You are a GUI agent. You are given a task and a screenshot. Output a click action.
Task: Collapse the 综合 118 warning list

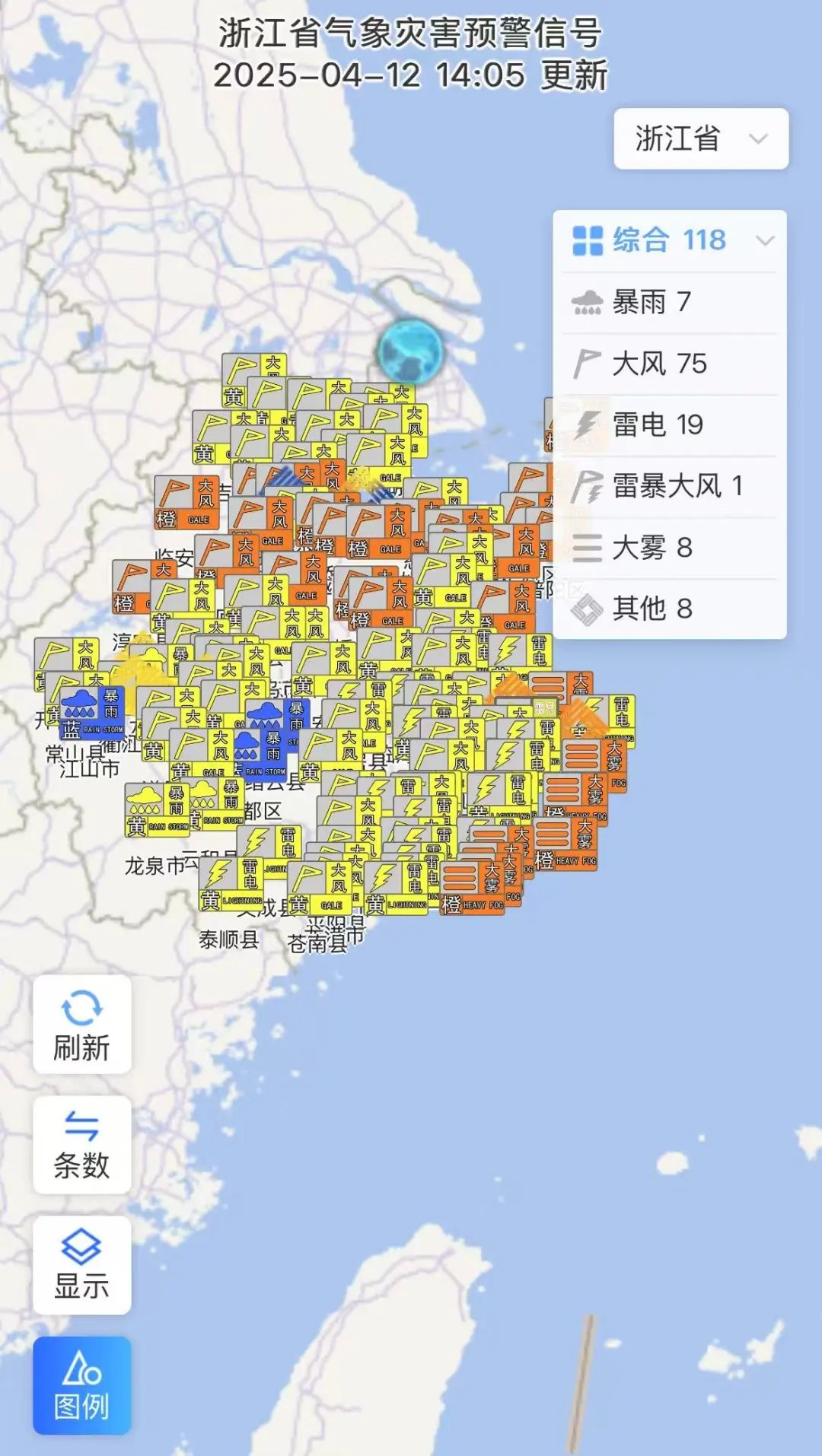[x=764, y=240]
